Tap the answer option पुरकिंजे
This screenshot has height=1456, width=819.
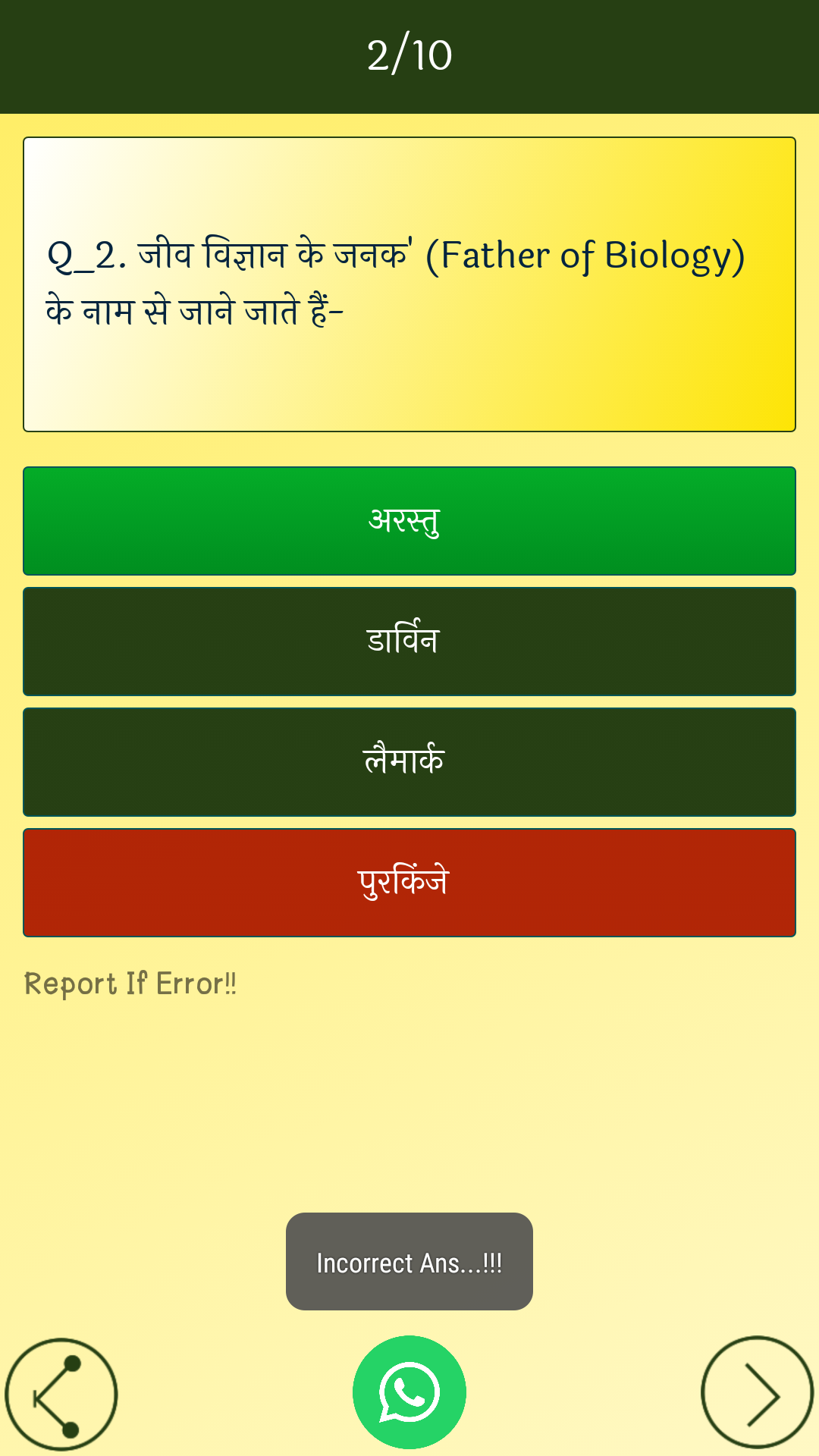pyautogui.click(x=409, y=883)
